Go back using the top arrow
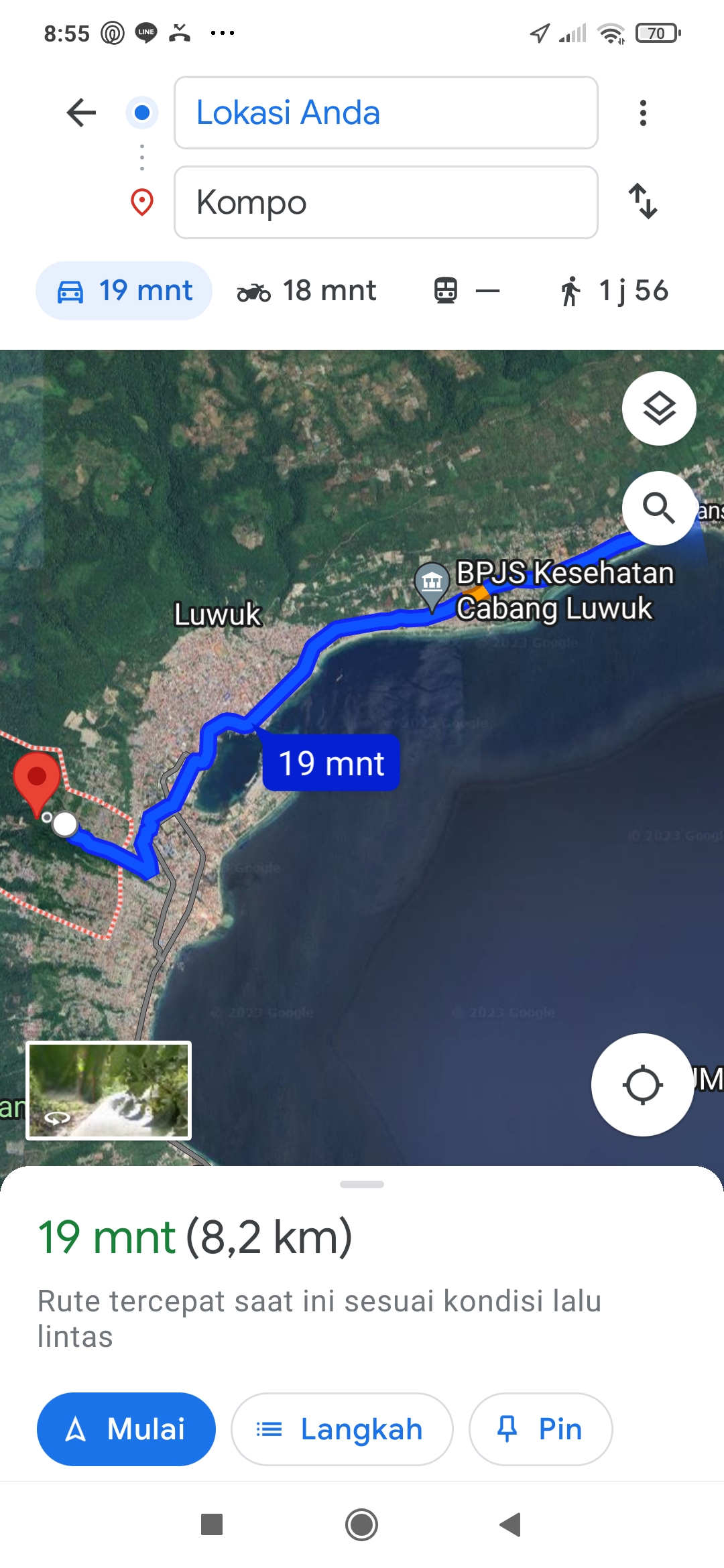Viewport: 724px width, 1568px height. click(x=82, y=113)
